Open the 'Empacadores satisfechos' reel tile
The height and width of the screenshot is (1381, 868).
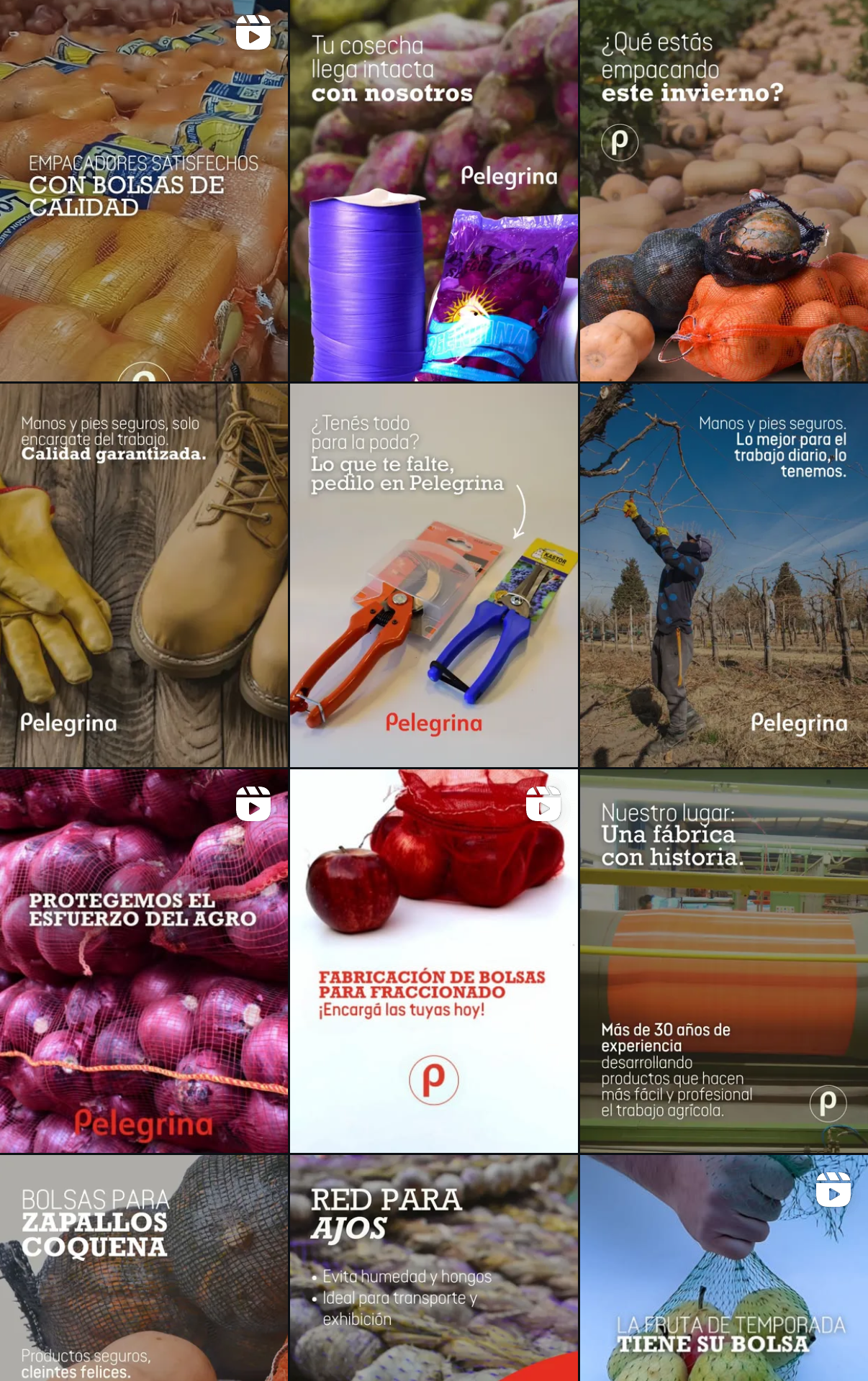point(144,191)
